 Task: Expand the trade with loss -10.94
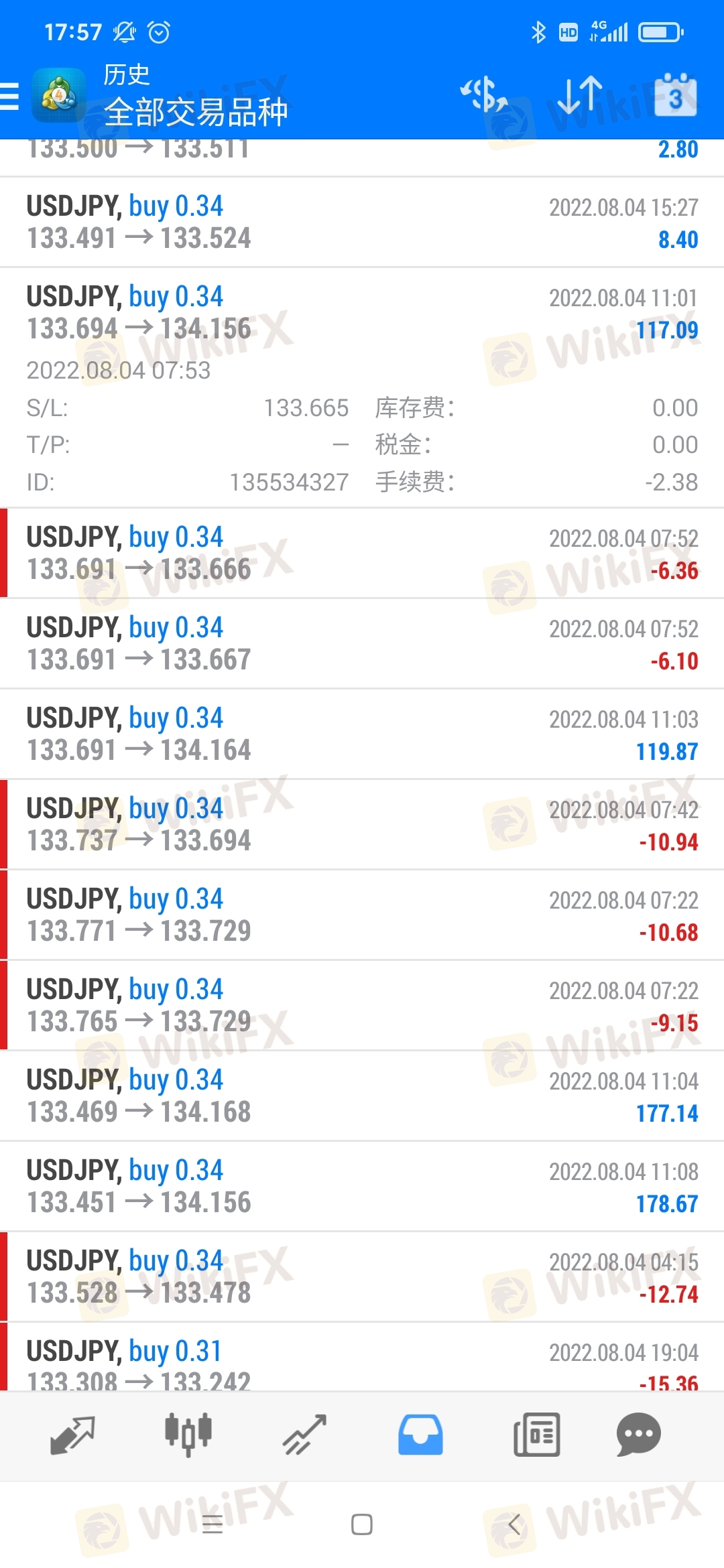[x=362, y=825]
